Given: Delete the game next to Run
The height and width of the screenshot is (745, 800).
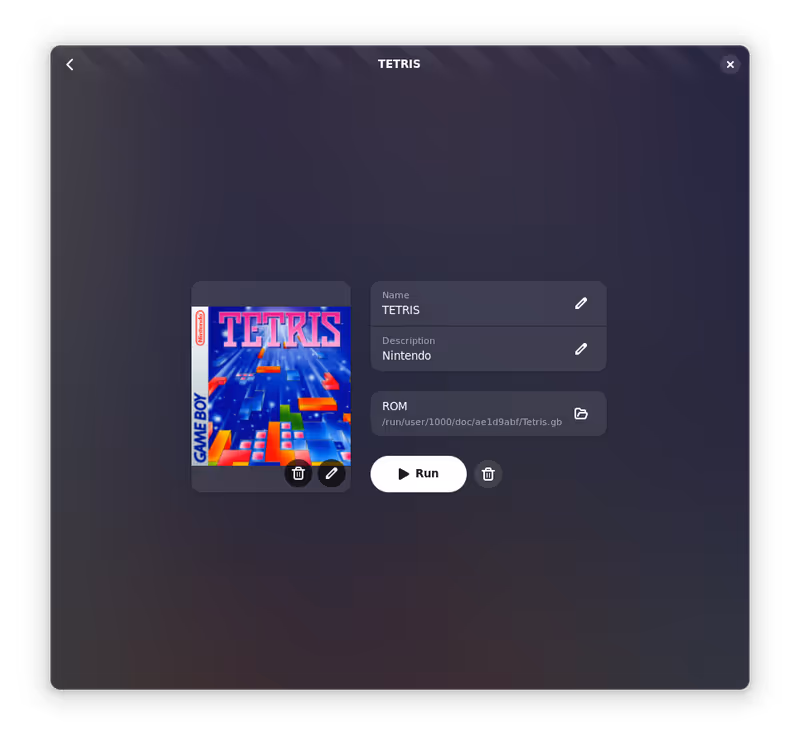Looking at the screenshot, I should (x=488, y=474).
